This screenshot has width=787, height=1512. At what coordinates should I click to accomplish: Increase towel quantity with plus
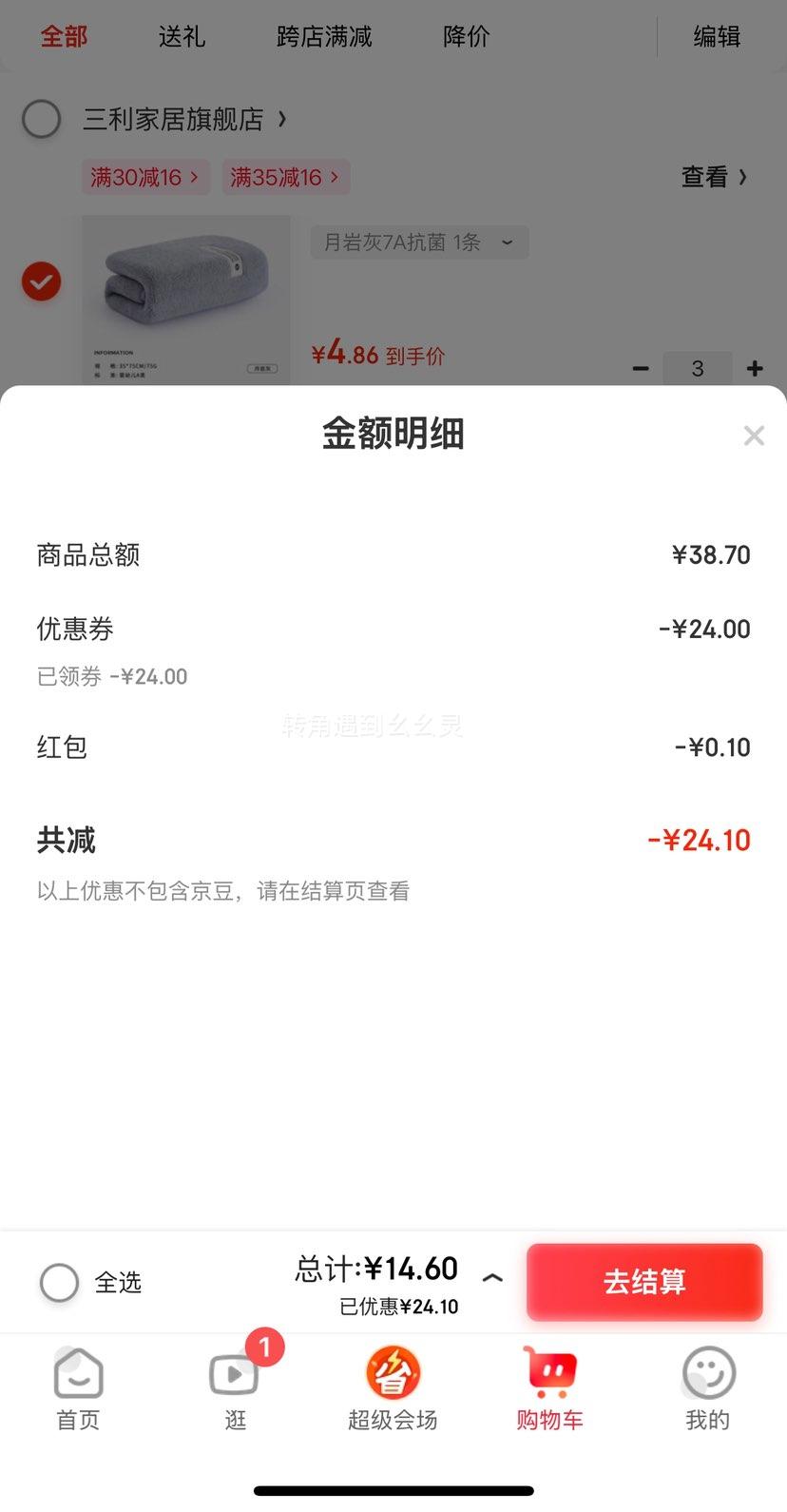tap(755, 368)
